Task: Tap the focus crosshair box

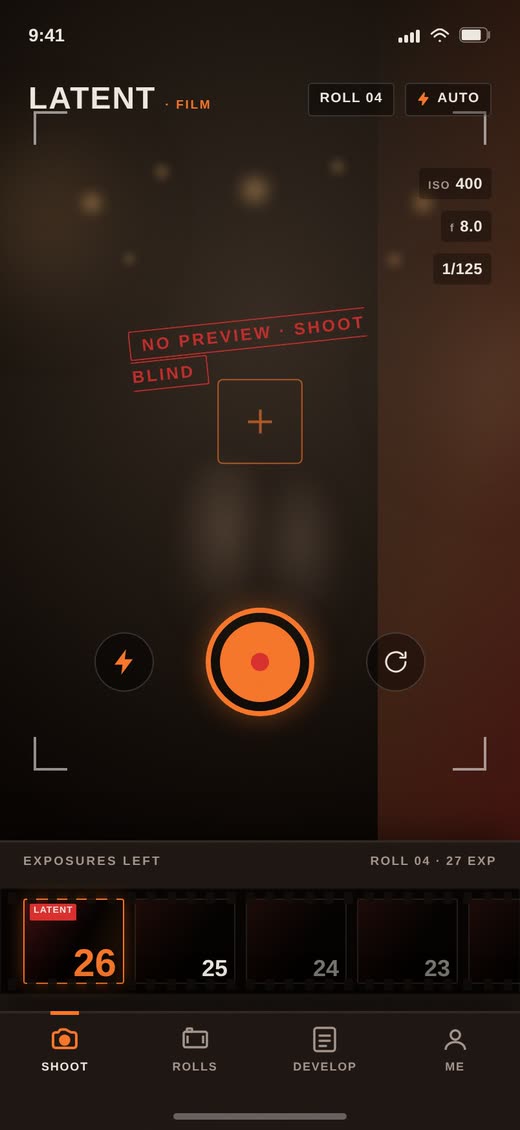Action: [260, 422]
